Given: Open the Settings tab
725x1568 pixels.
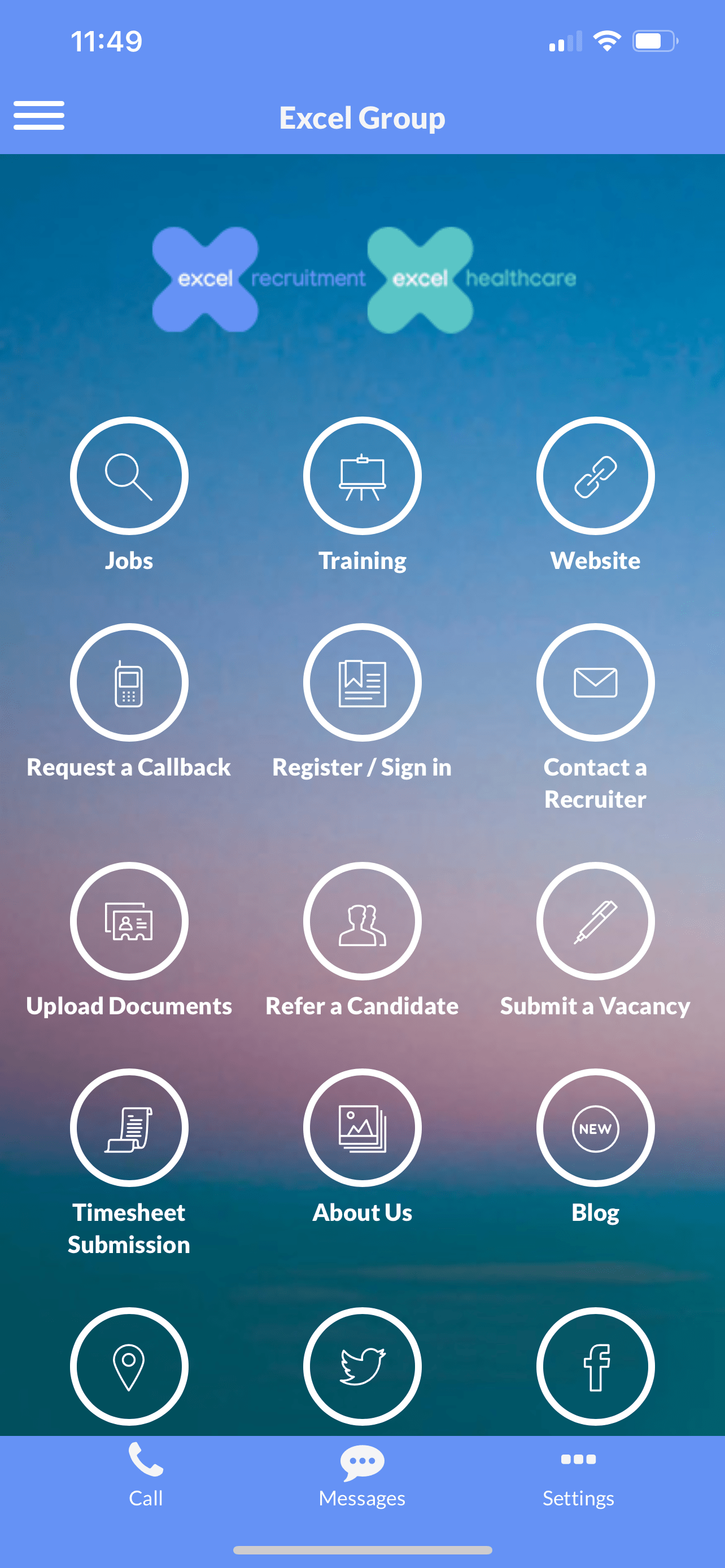Looking at the screenshot, I should click(x=578, y=1475).
